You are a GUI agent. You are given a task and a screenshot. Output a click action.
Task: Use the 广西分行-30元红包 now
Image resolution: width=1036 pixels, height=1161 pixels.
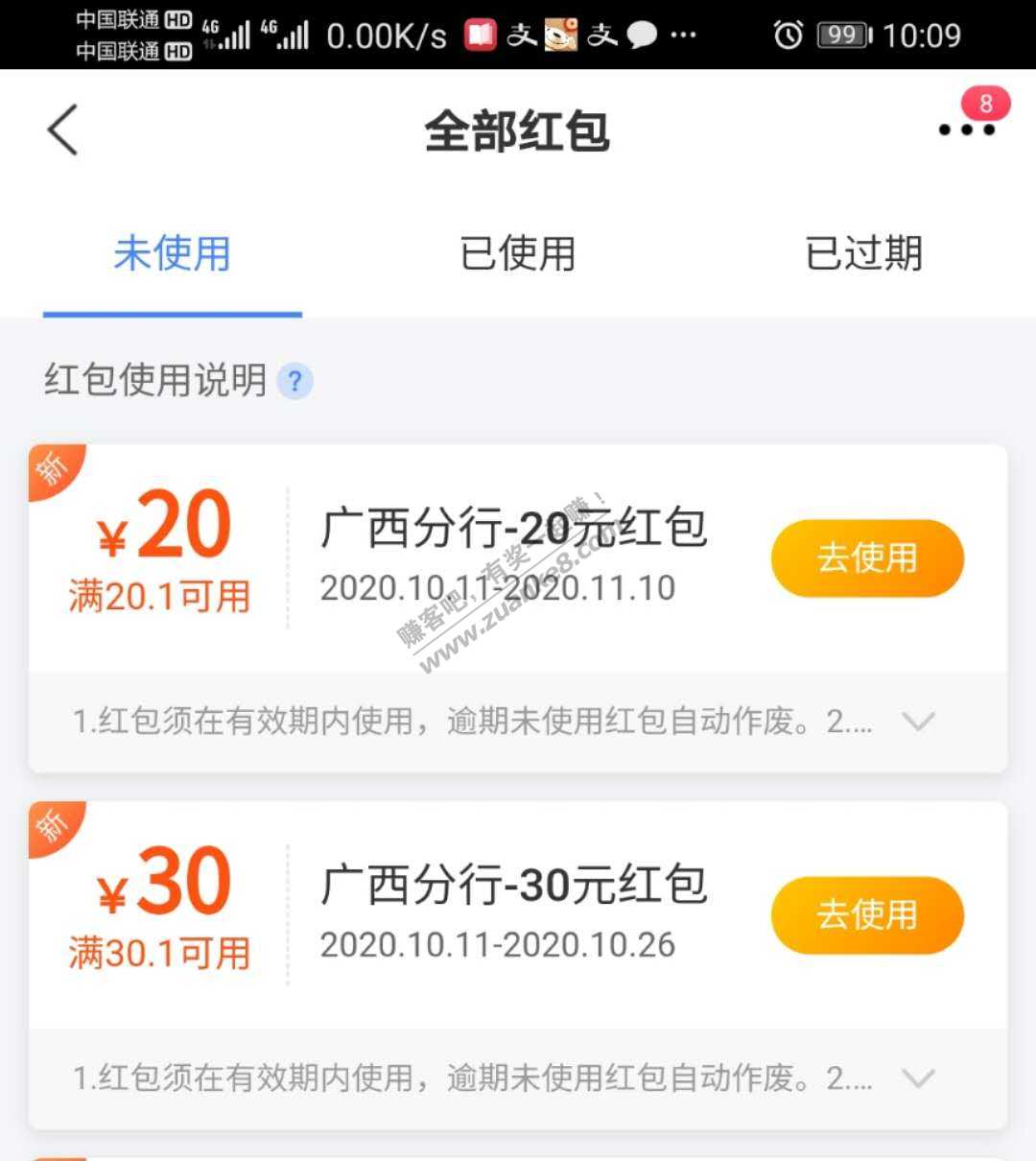pos(867,915)
